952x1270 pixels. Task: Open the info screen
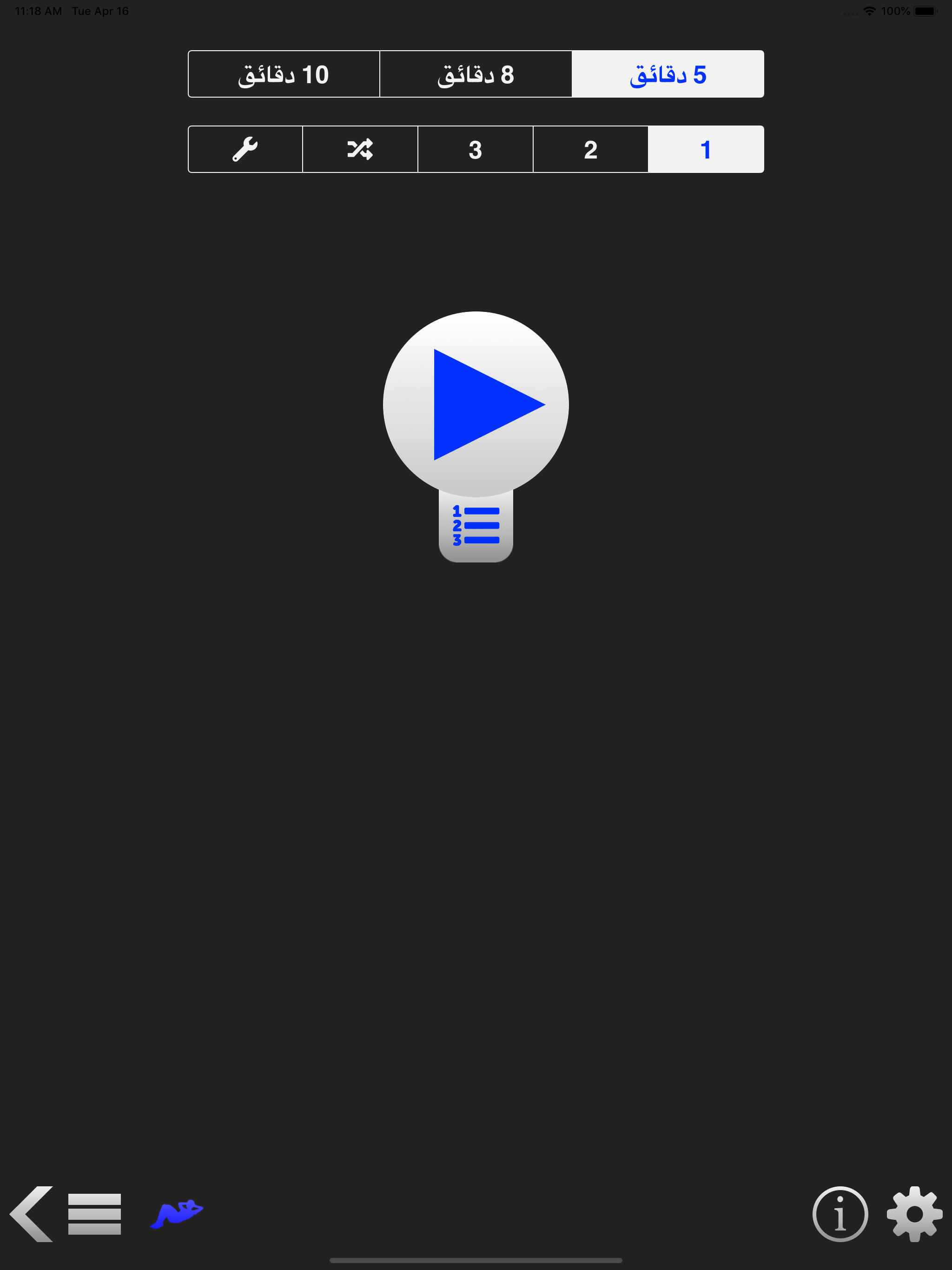tap(840, 1213)
